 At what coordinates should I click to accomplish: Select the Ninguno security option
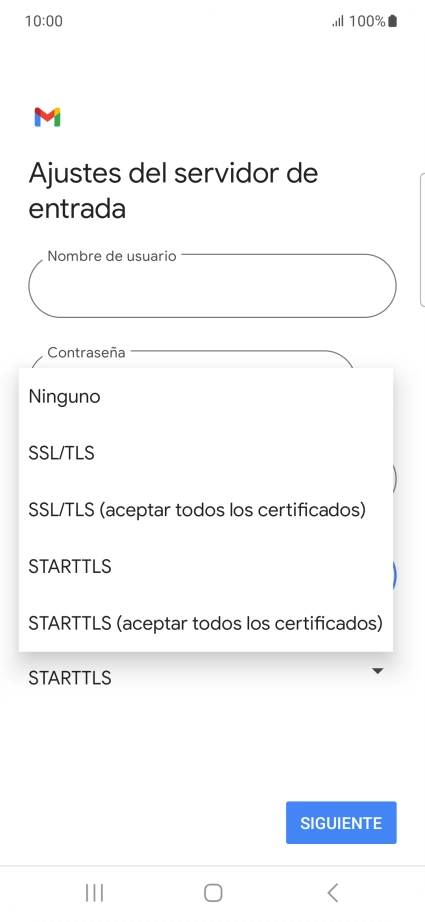pyautogui.click(x=206, y=396)
